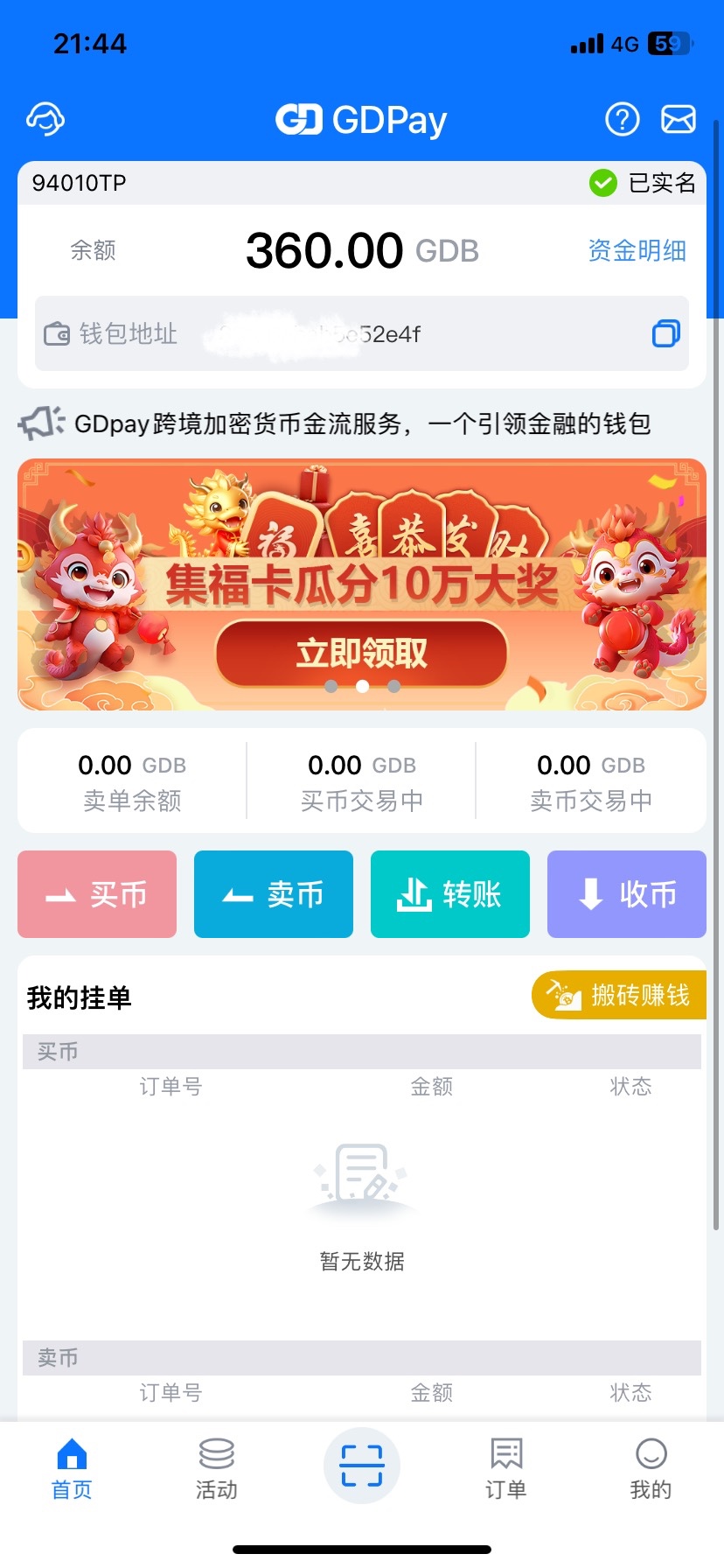Open 搬砖赚钱 earn money button
The width and height of the screenshot is (724, 1568).
[619, 995]
